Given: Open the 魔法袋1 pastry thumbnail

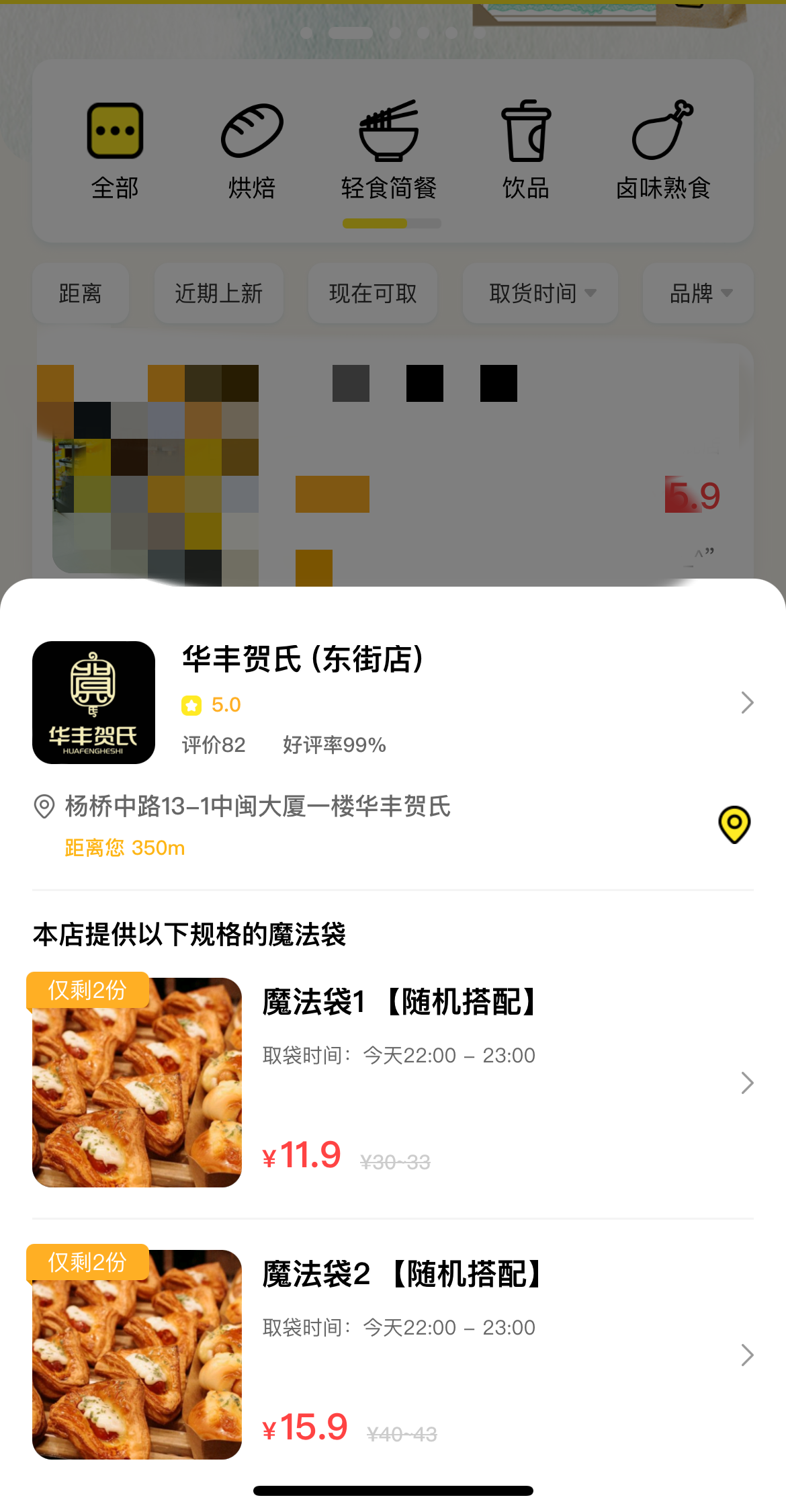Looking at the screenshot, I should coord(136,1083).
